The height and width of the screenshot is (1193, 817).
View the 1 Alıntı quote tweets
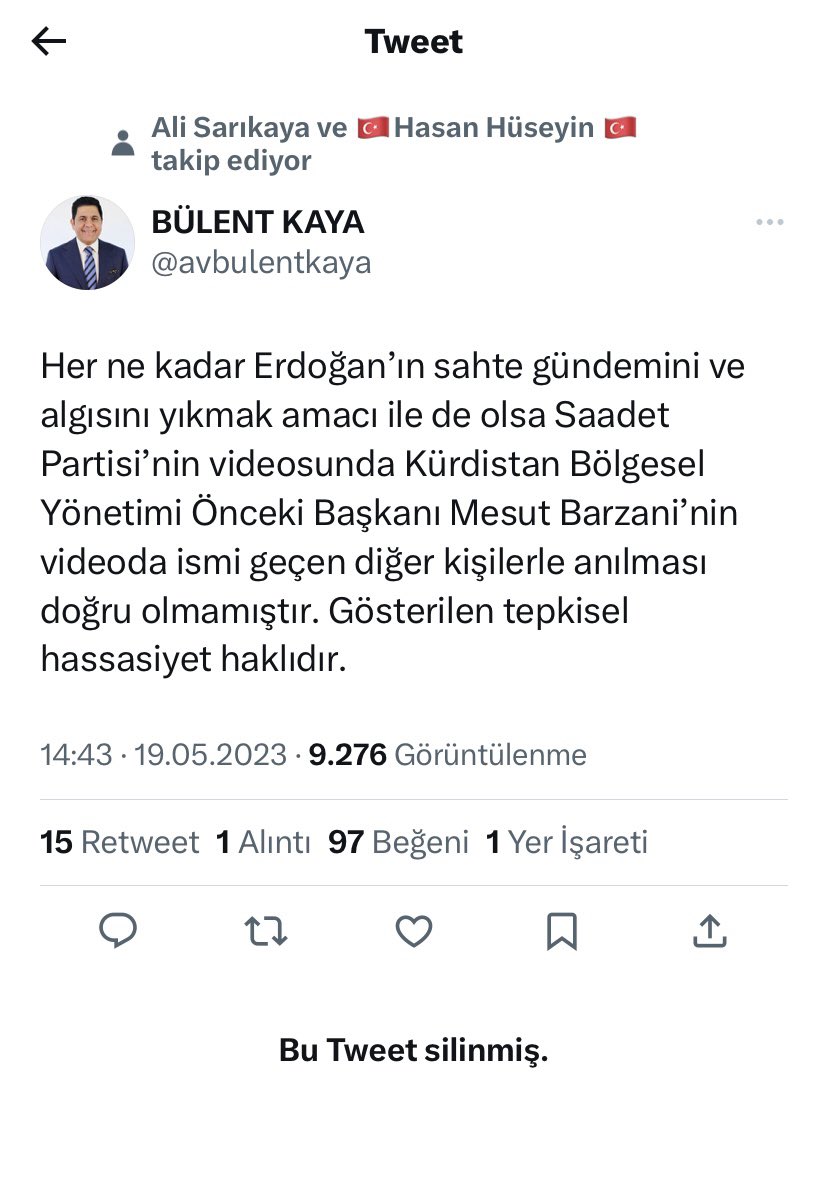264,842
